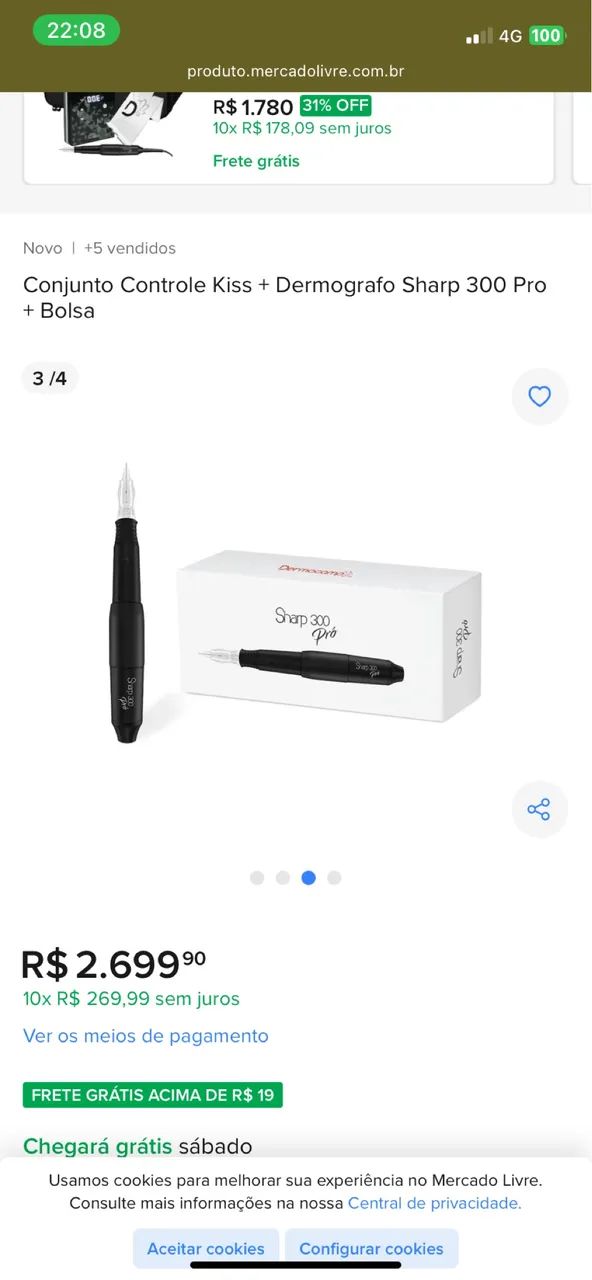This screenshot has height=1280, width=592.
Task: Tap Aceitar cookies button
Action: pyautogui.click(x=206, y=1248)
